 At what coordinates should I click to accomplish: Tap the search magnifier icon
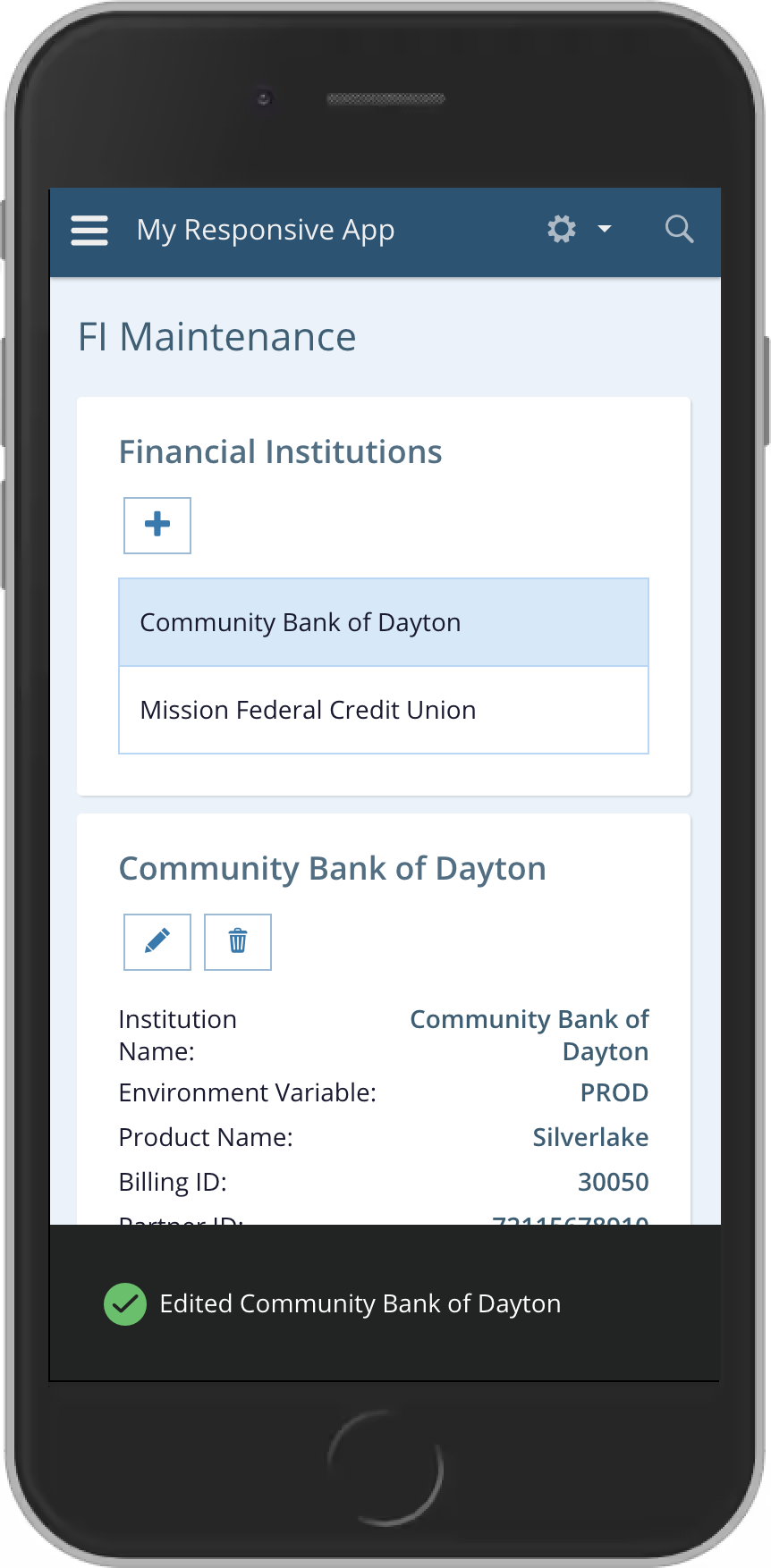[679, 230]
